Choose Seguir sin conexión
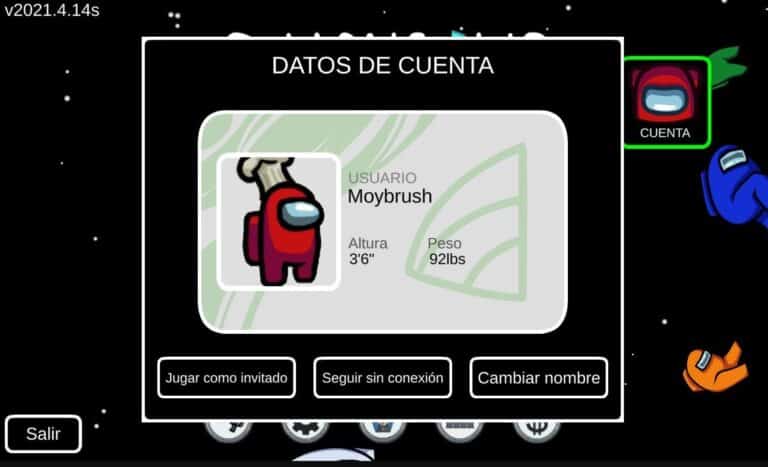The image size is (768, 467). (x=382, y=378)
